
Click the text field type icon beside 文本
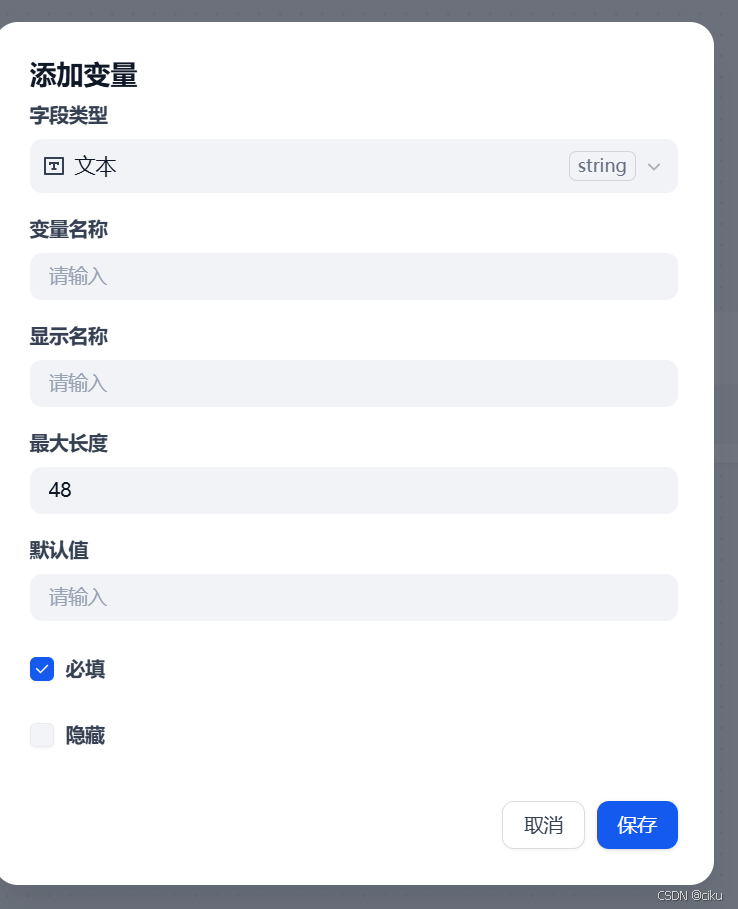[x=56, y=166]
